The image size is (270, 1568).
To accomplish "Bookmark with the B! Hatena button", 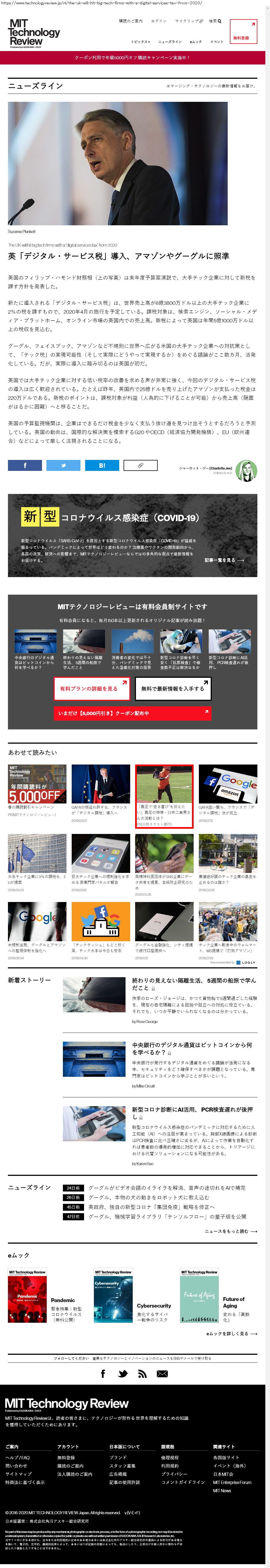I will pyautogui.click(x=102, y=465).
